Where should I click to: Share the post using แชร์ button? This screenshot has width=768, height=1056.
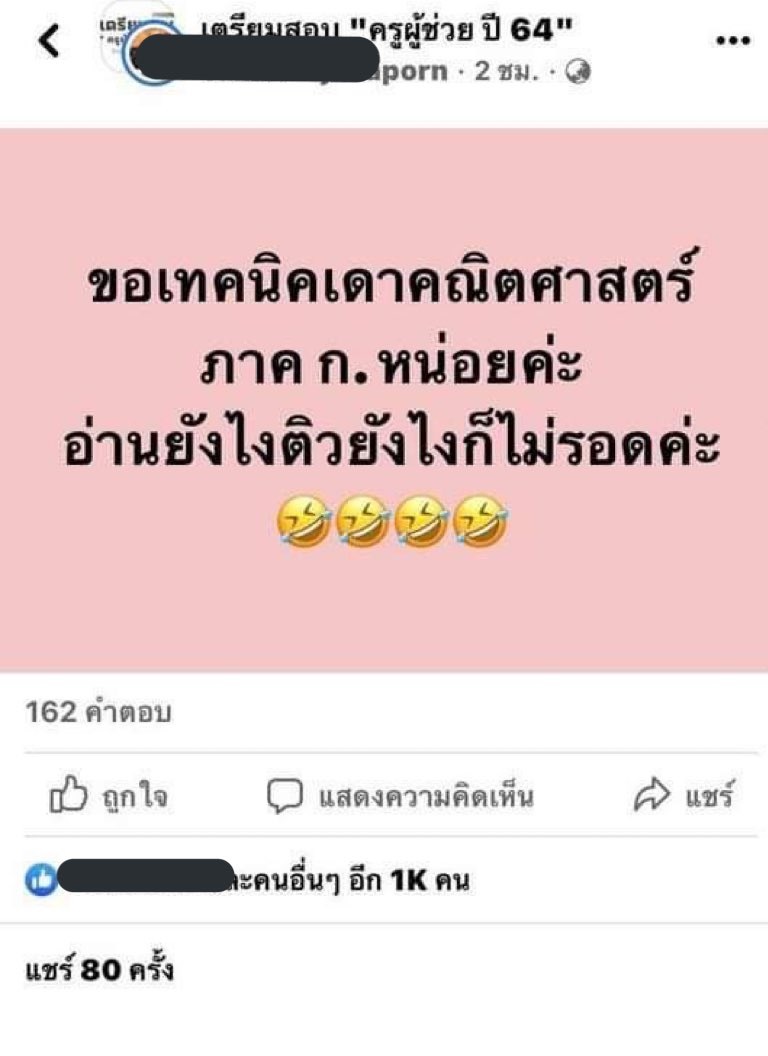pos(684,796)
